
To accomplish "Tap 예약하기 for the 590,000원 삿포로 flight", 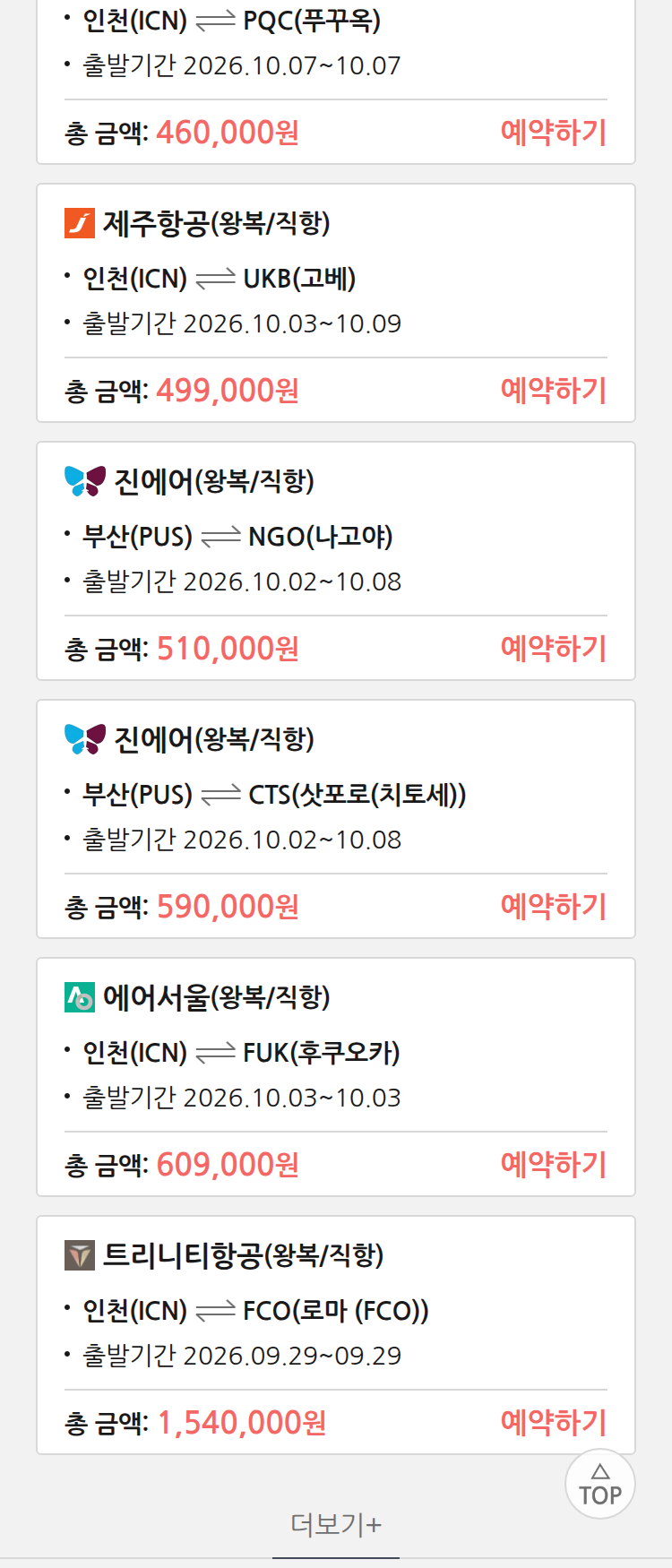I will 554,907.
